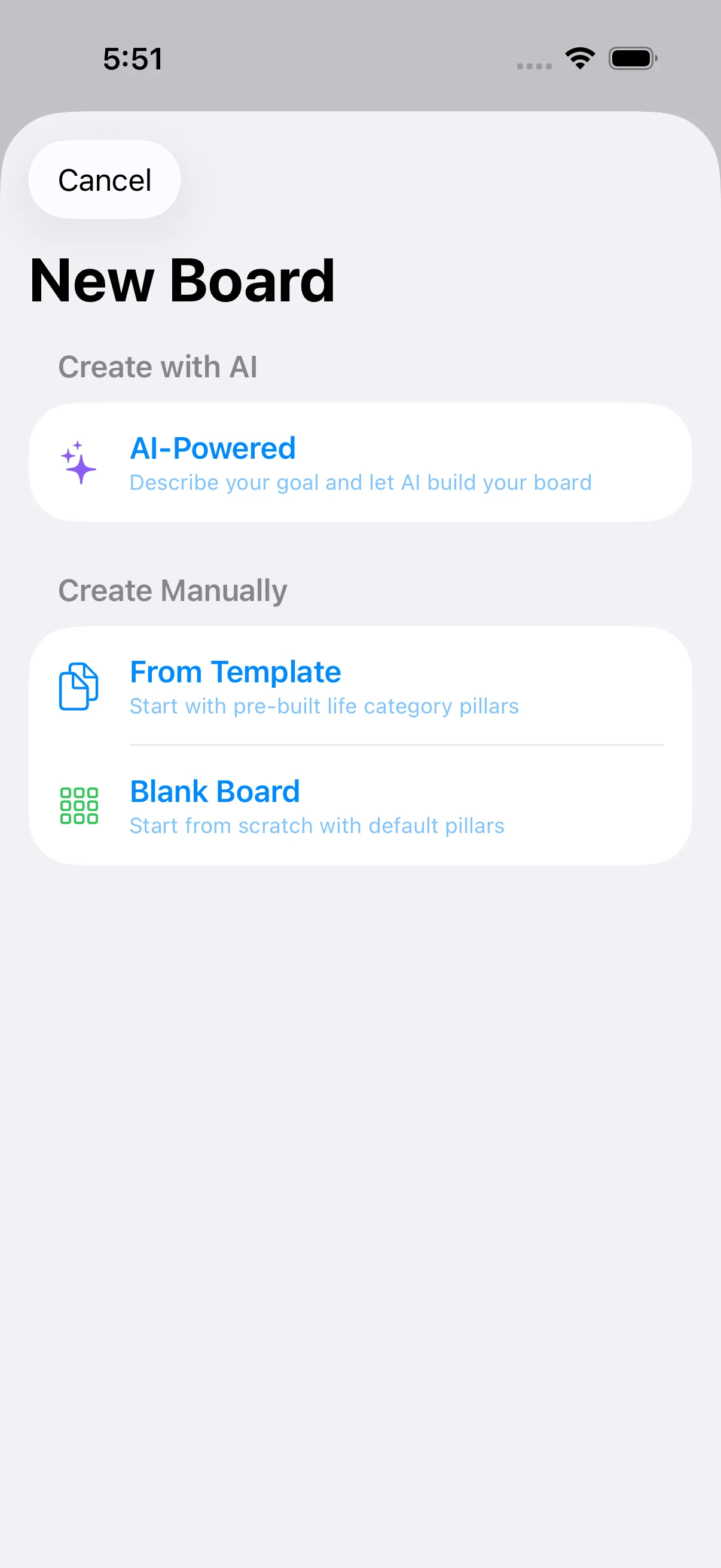Cancel creating a new board
Viewport: 721px width, 1568px height.
(105, 179)
